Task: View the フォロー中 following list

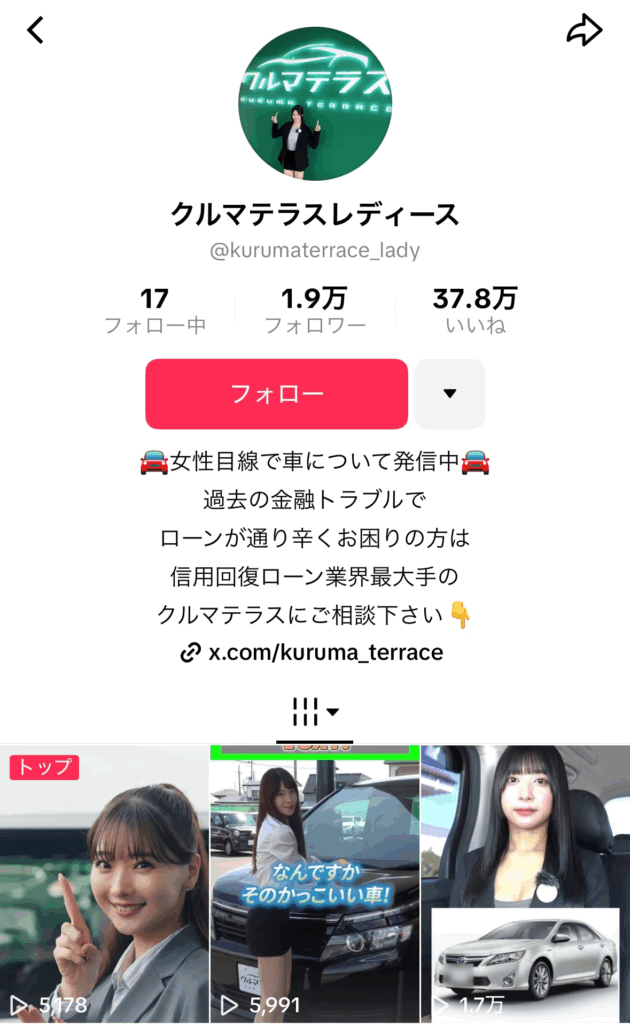Action: point(155,310)
